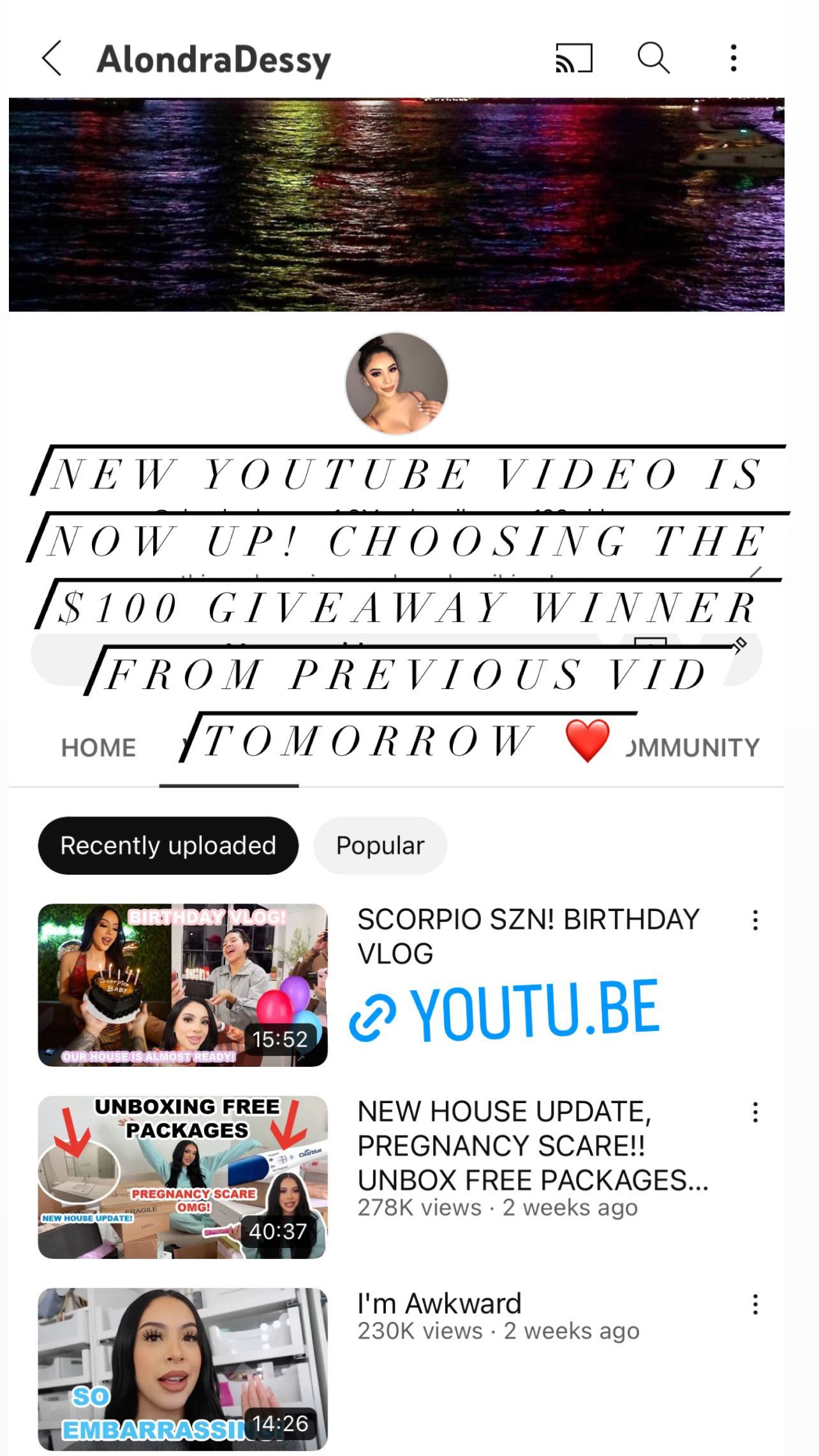
Task: Switch to the HOME tab
Action: coord(99,748)
